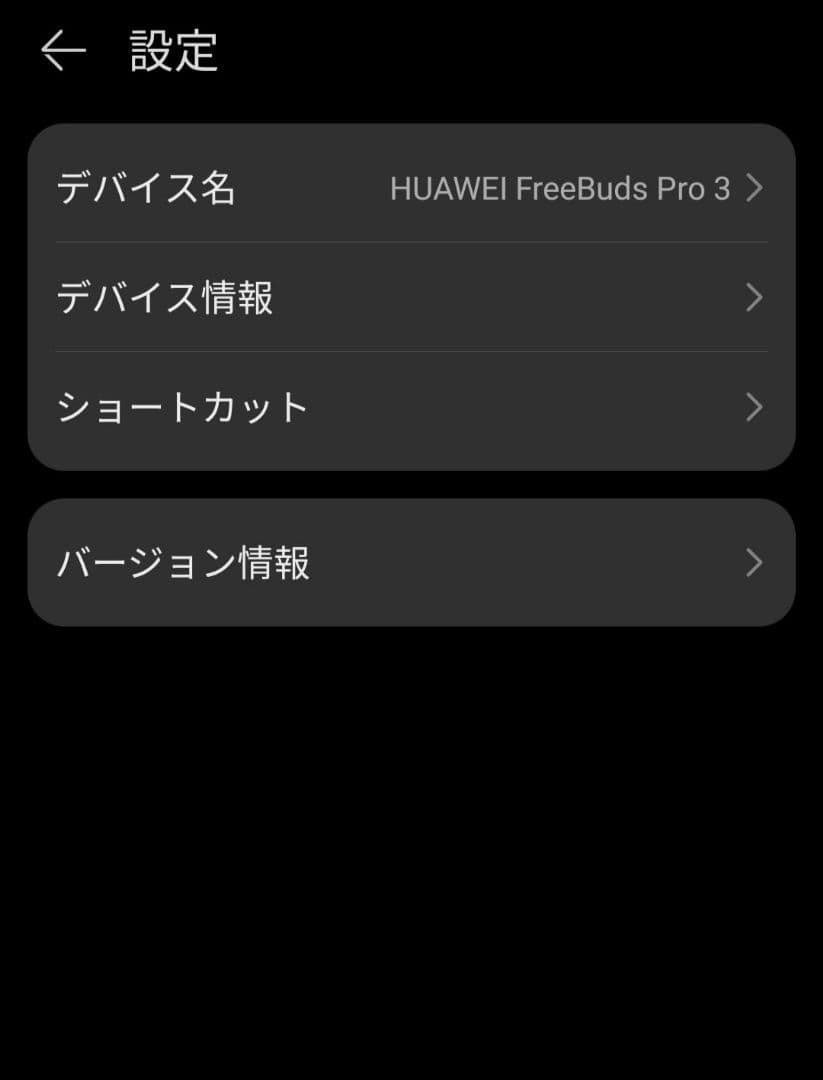Screen dimensions: 823x1080
Task: Open ショートカット settings entry
Action: click(400, 407)
